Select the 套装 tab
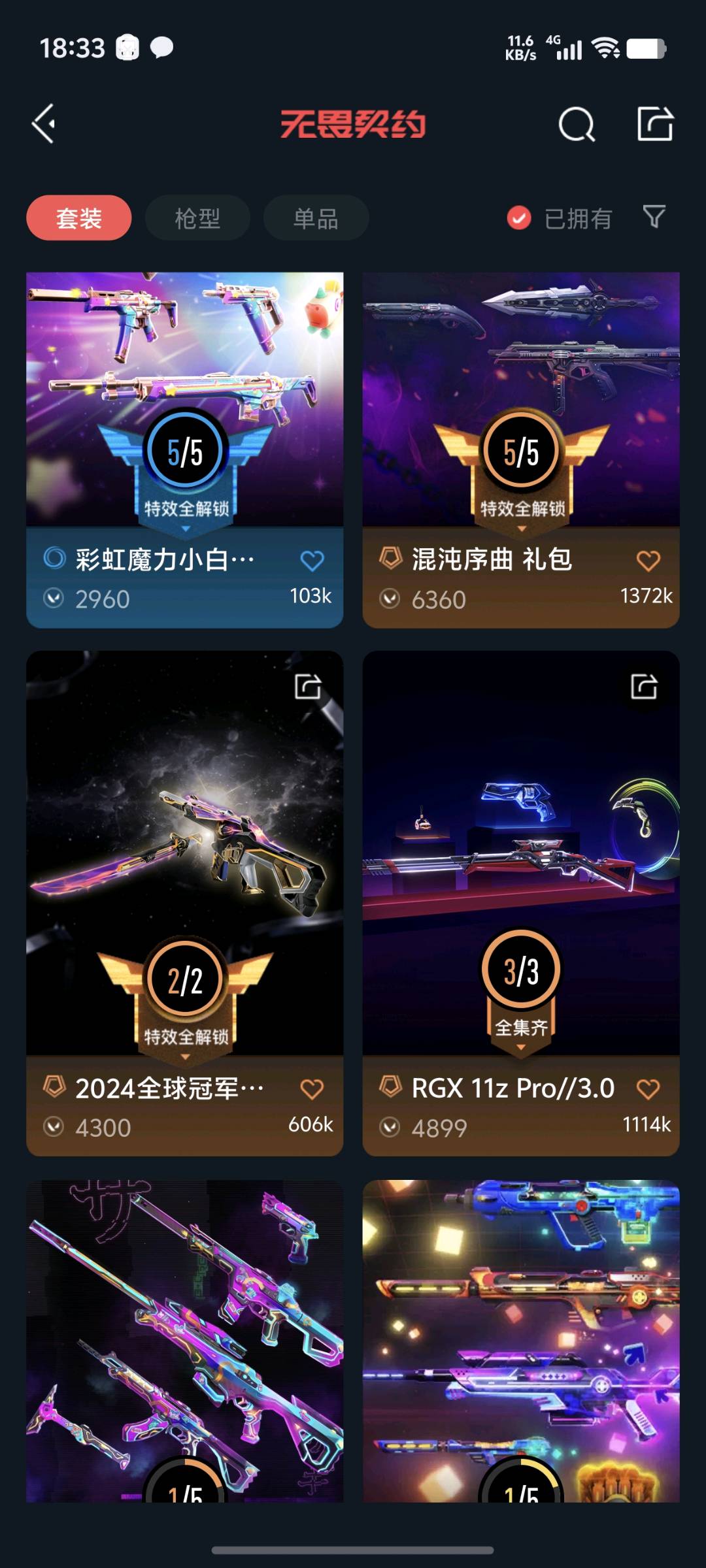This screenshot has width=706, height=1568. [79, 218]
